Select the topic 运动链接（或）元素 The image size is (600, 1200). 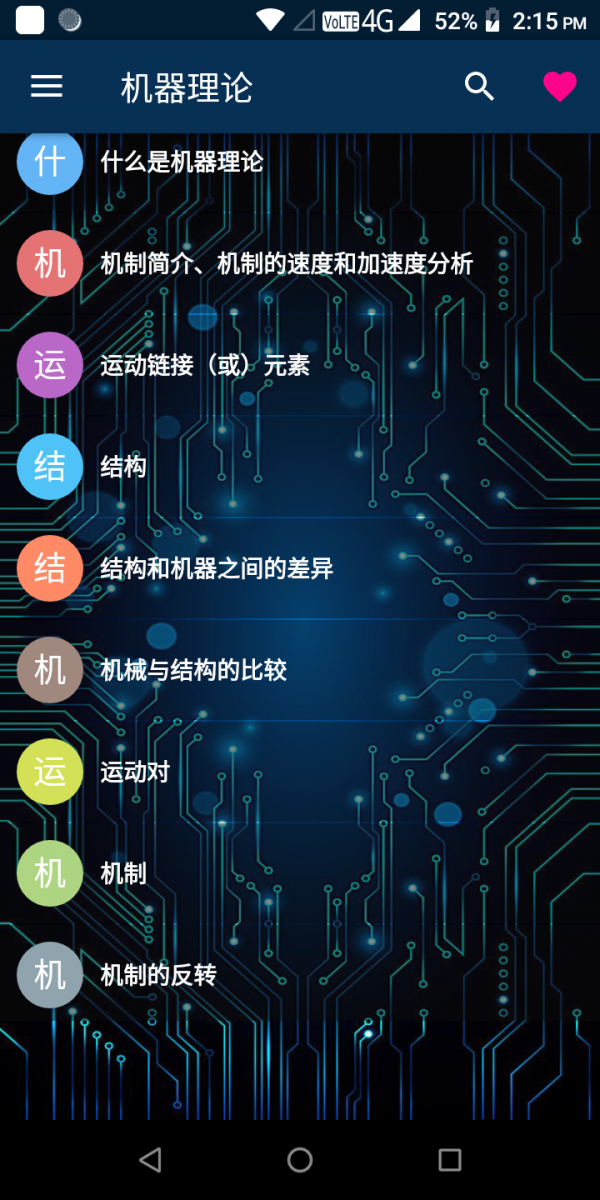point(205,366)
